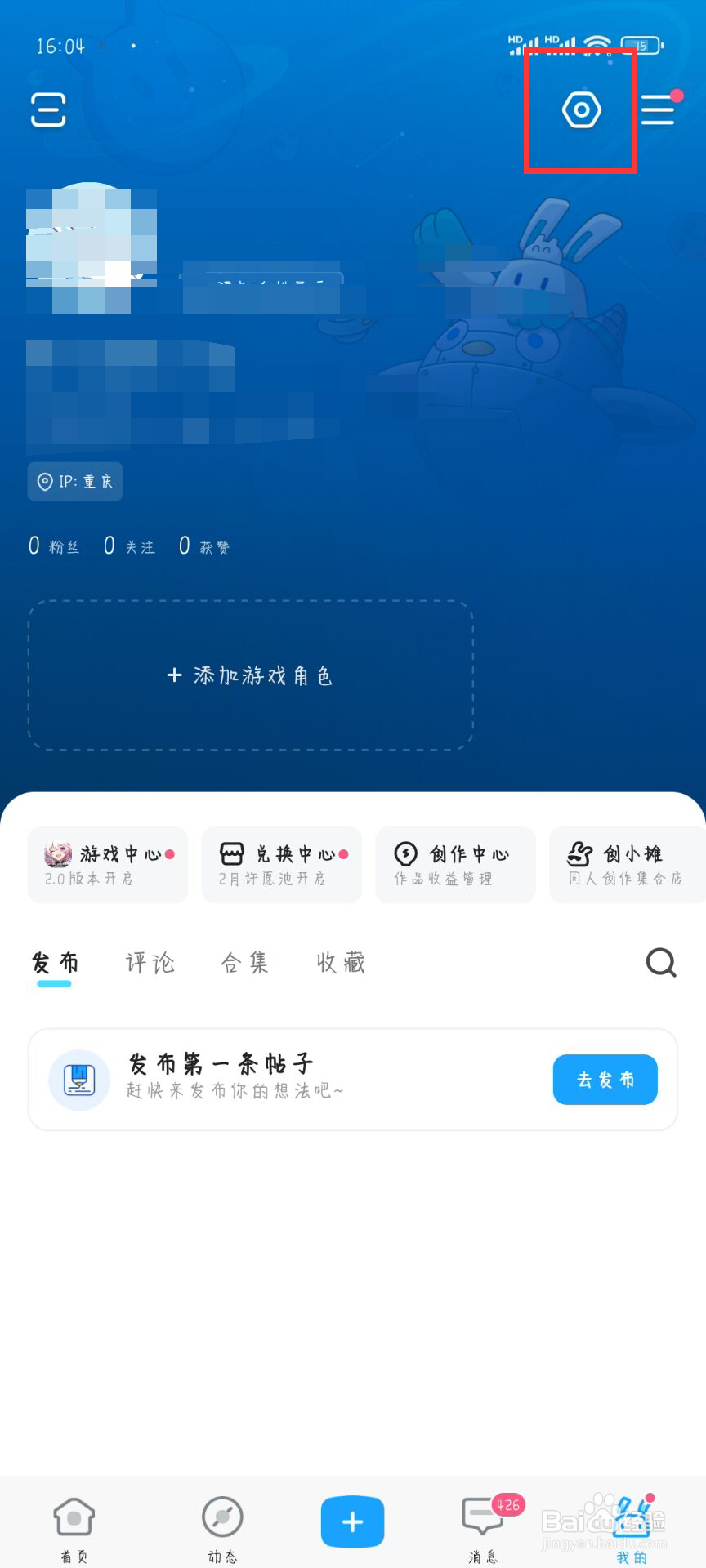The height and width of the screenshot is (1568, 706).
Task: Open the hamburger menu in top right
Action: pos(659,109)
